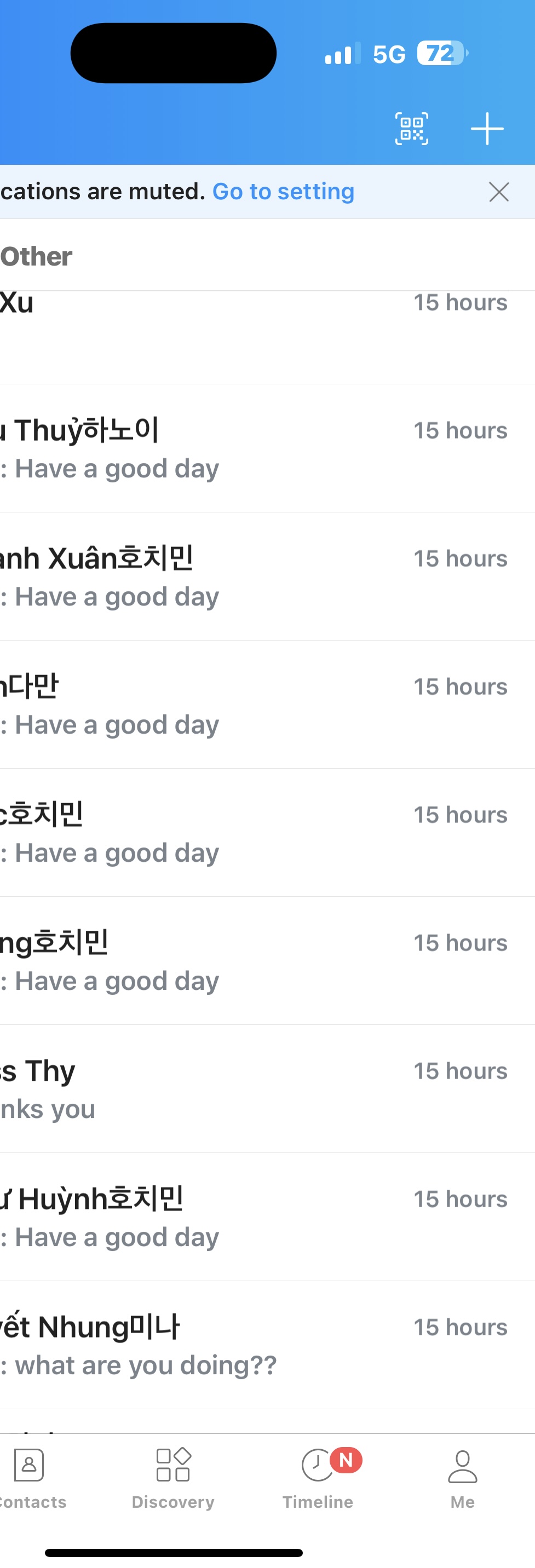Open the chat ending in 다만
The width and height of the screenshot is (535, 1568).
click(244, 704)
